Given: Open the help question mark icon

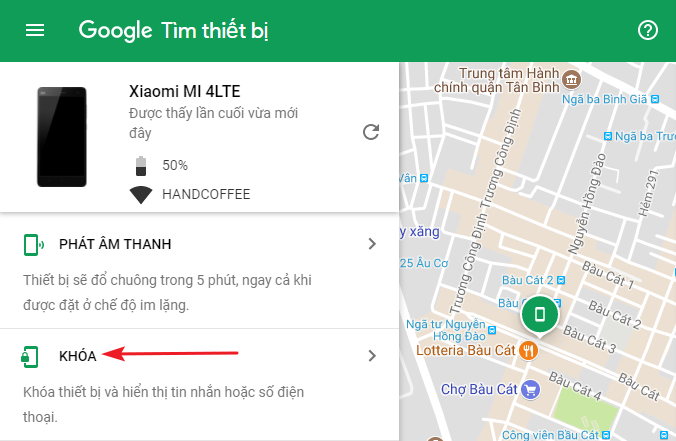Looking at the screenshot, I should [647, 30].
